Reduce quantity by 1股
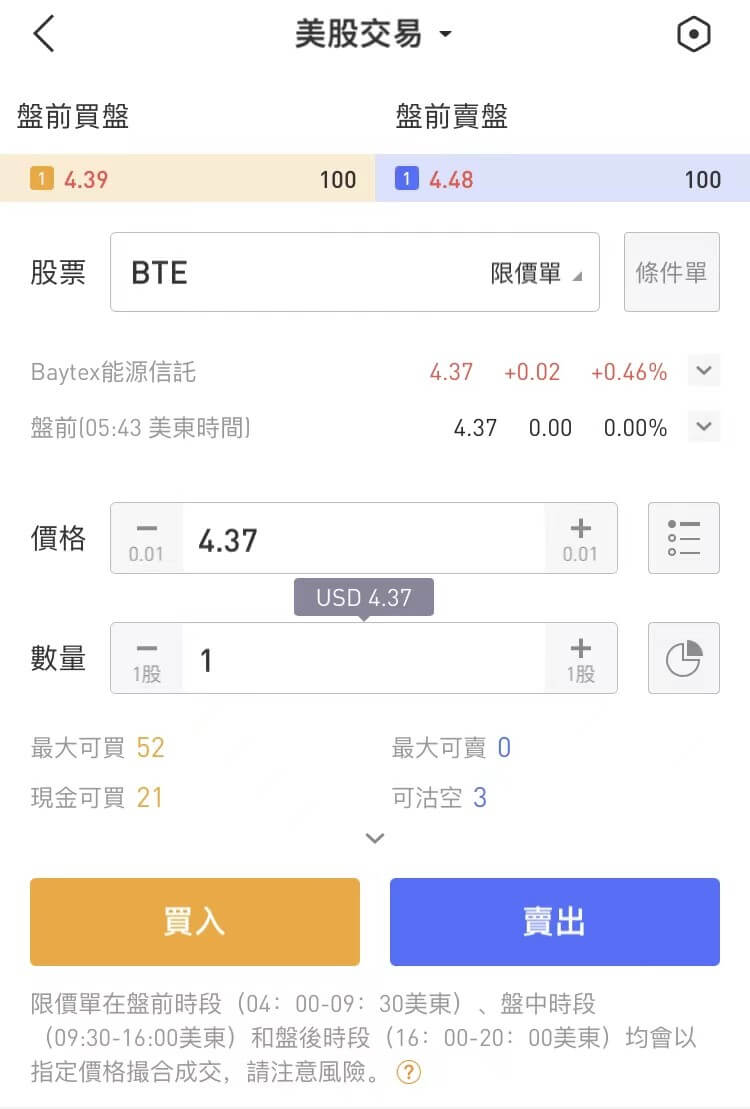Viewport: 750px width, 1109px height. [147, 659]
